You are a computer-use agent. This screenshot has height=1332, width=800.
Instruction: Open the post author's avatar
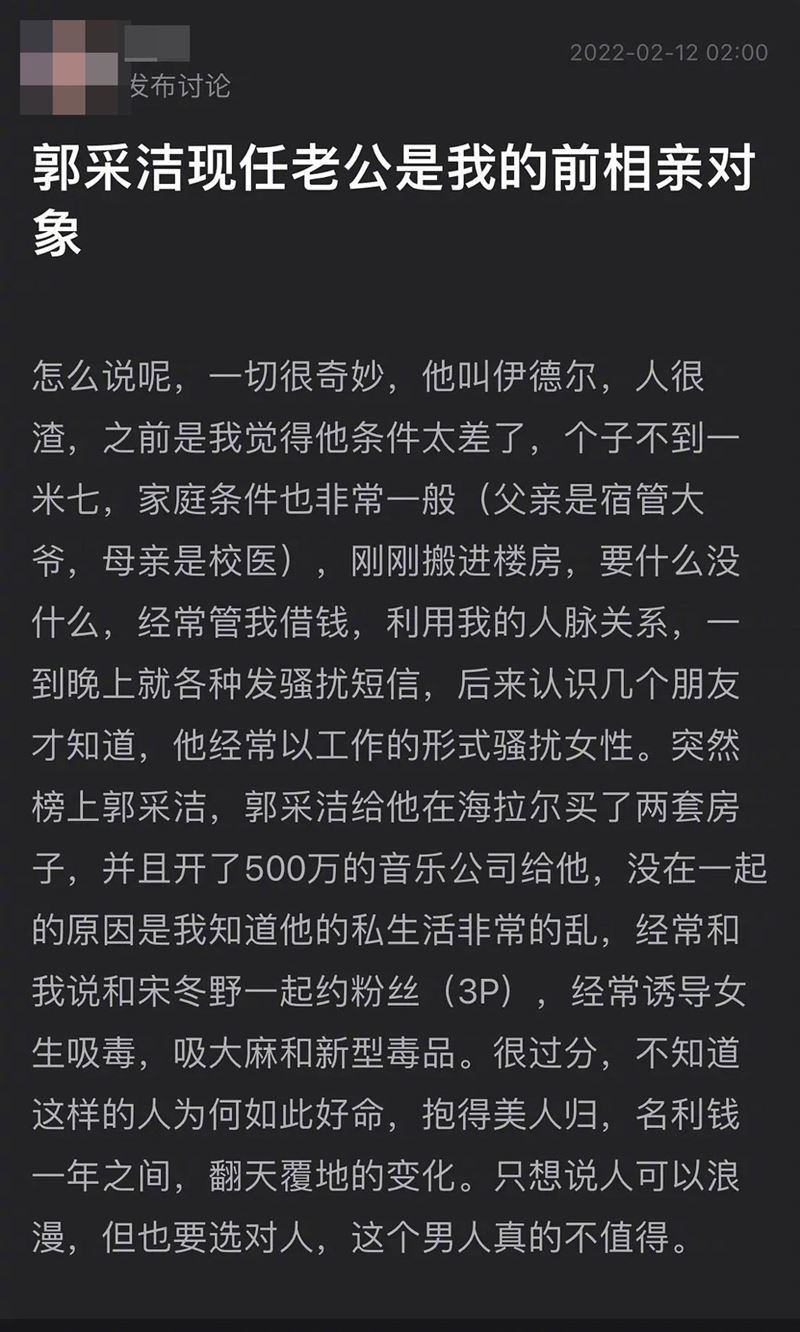[x=70, y=66]
